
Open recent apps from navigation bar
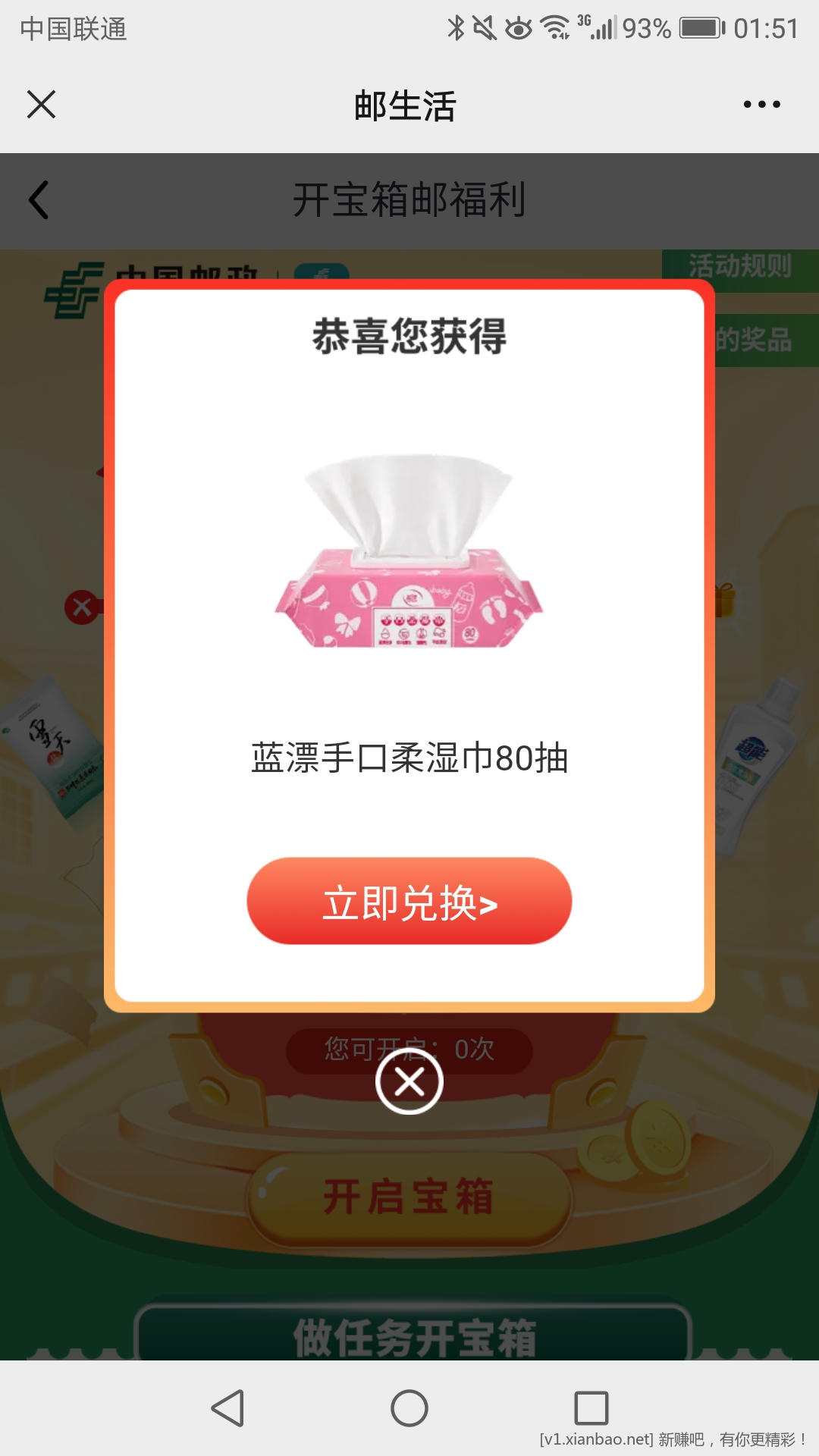591,1408
